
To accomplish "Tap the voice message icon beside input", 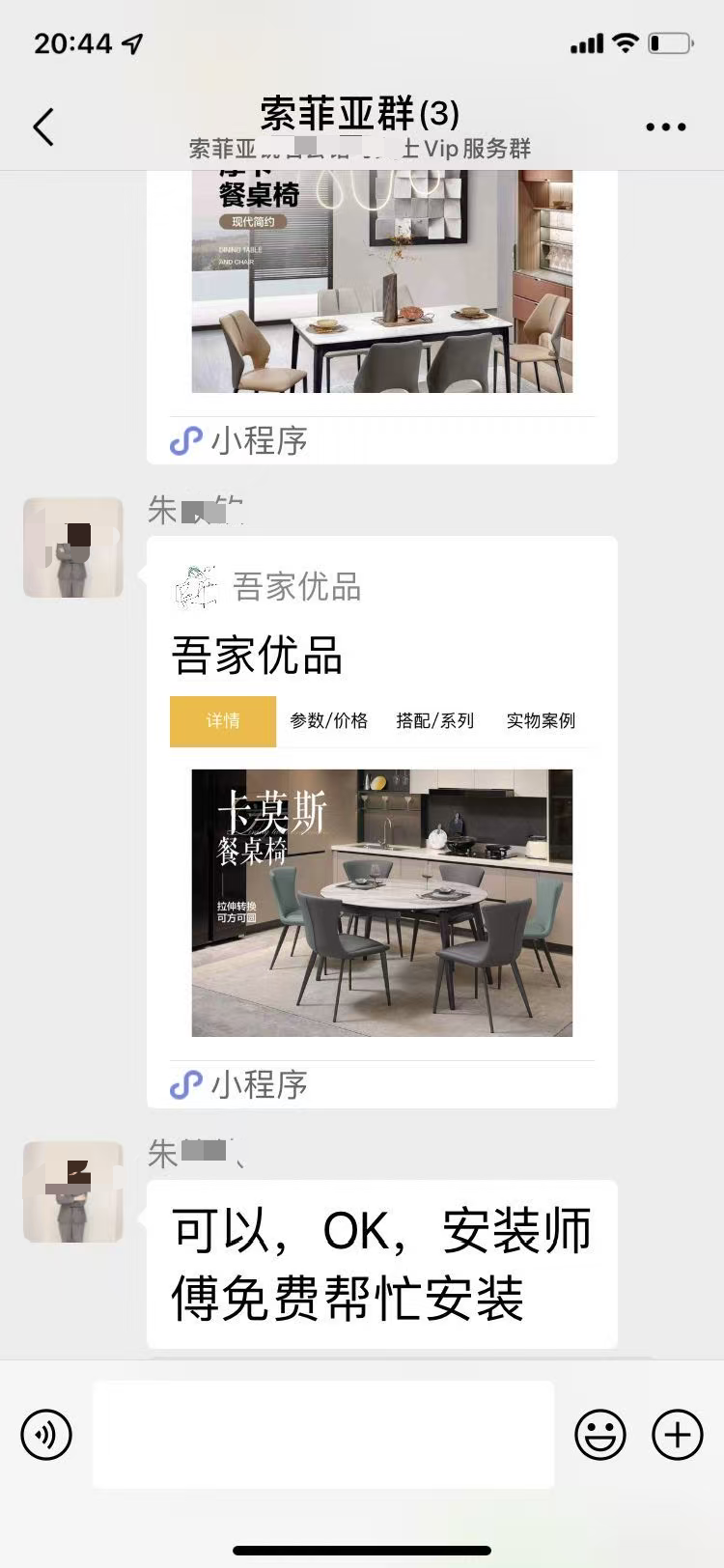I will coord(44,1436).
